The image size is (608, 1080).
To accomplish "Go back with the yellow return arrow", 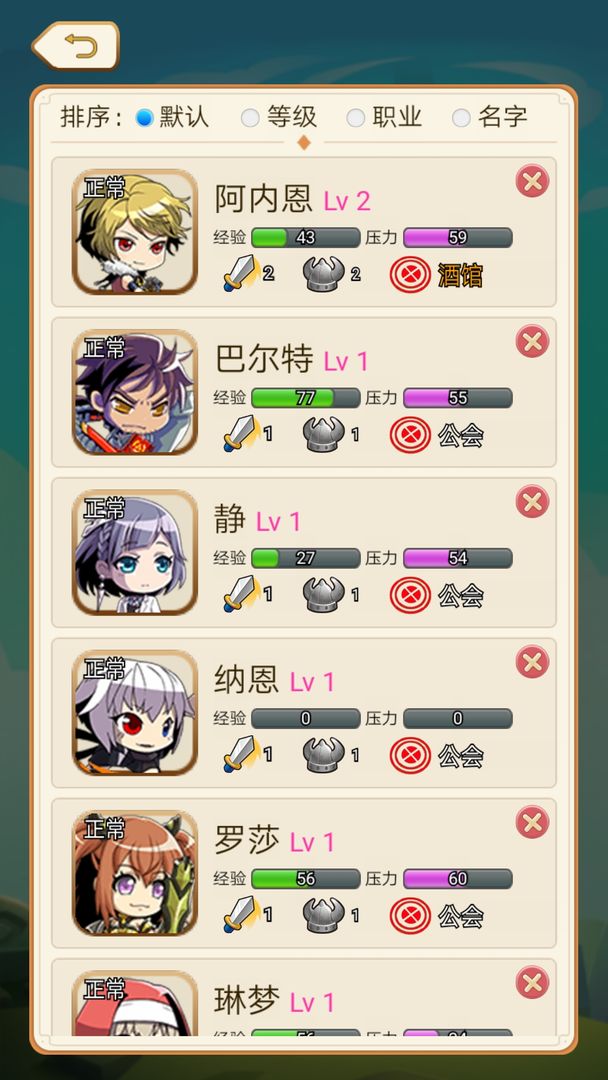I will click(x=76, y=46).
